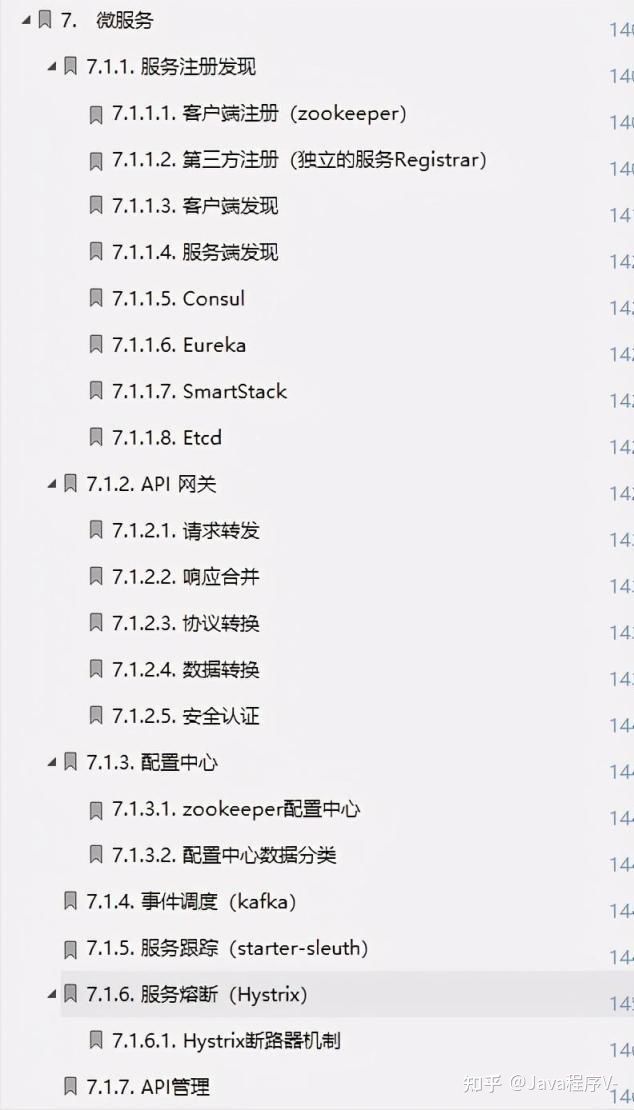Viewport: 634px width, 1110px height.
Task: Collapse the 7.1.6. 服务熔断 (Hystrix) node
Action: tap(52, 994)
